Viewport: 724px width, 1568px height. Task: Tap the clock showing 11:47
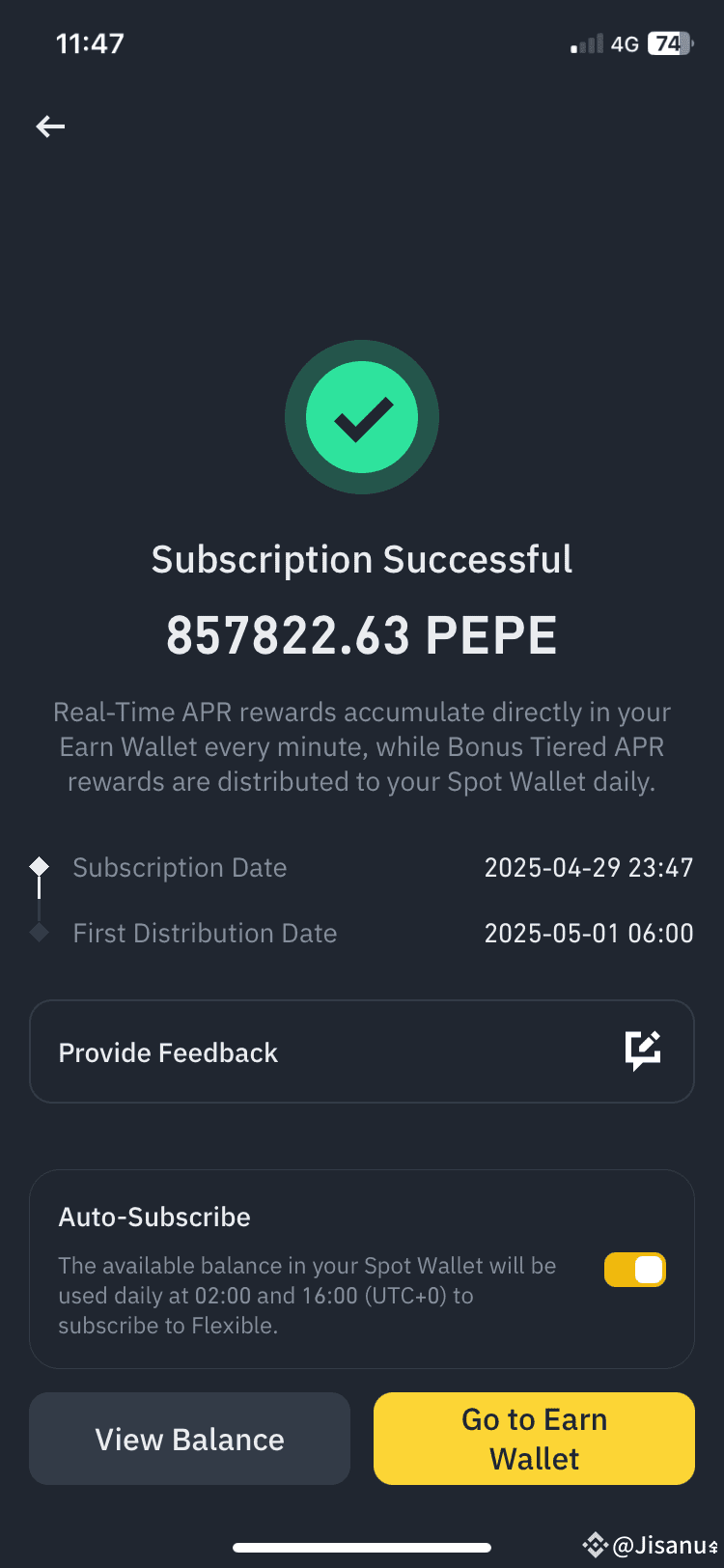click(x=91, y=42)
